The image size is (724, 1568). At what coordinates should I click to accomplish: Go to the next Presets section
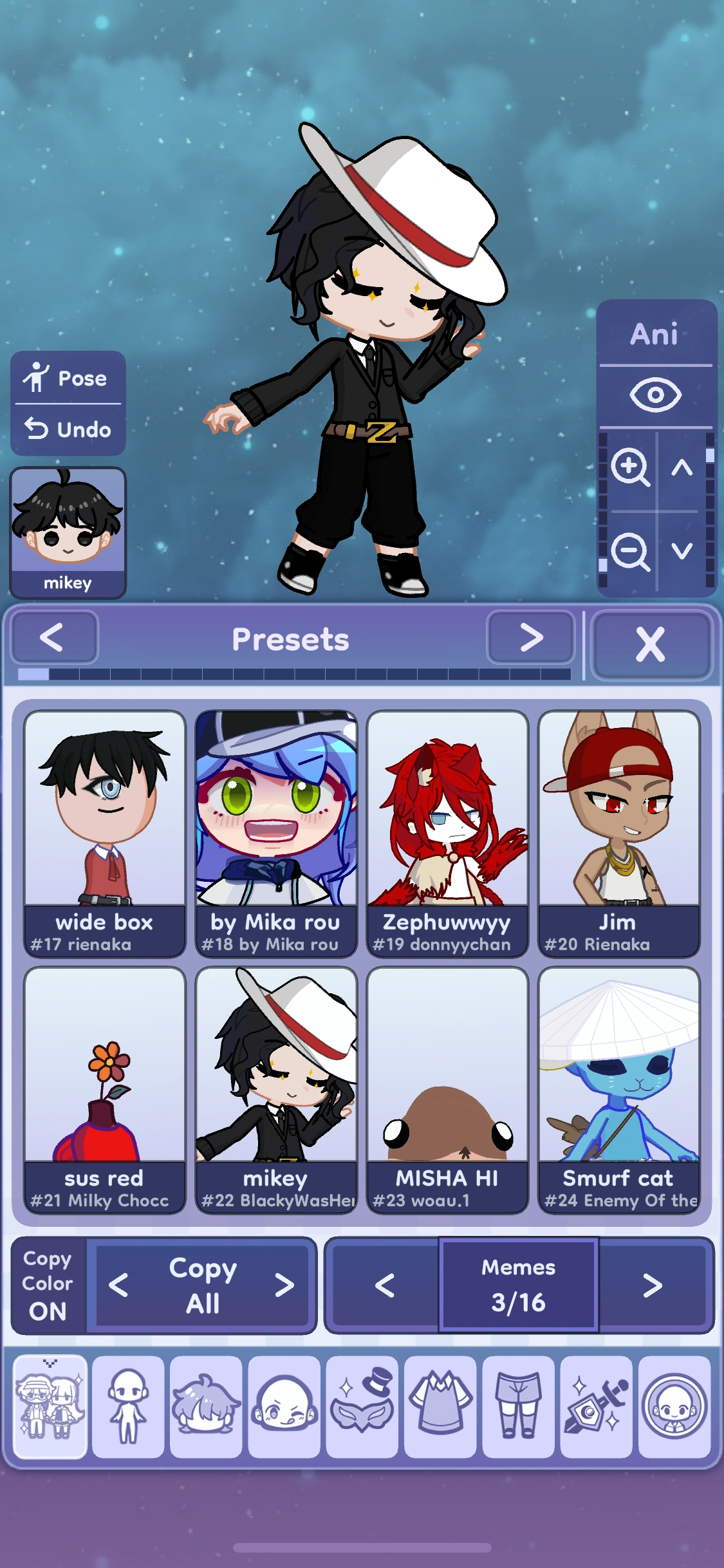click(x=531, y=638)
